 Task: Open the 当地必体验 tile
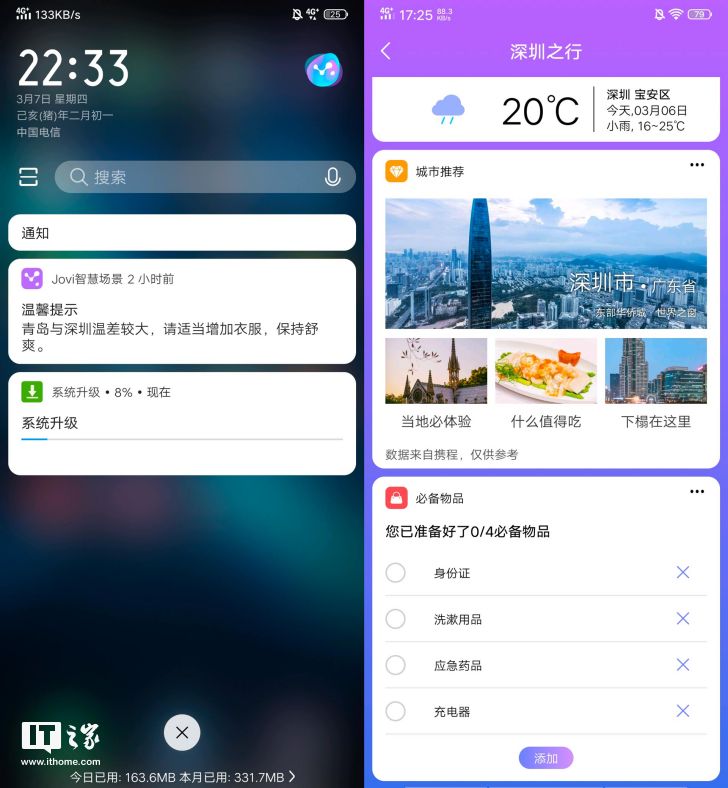[x=436, y=385]
